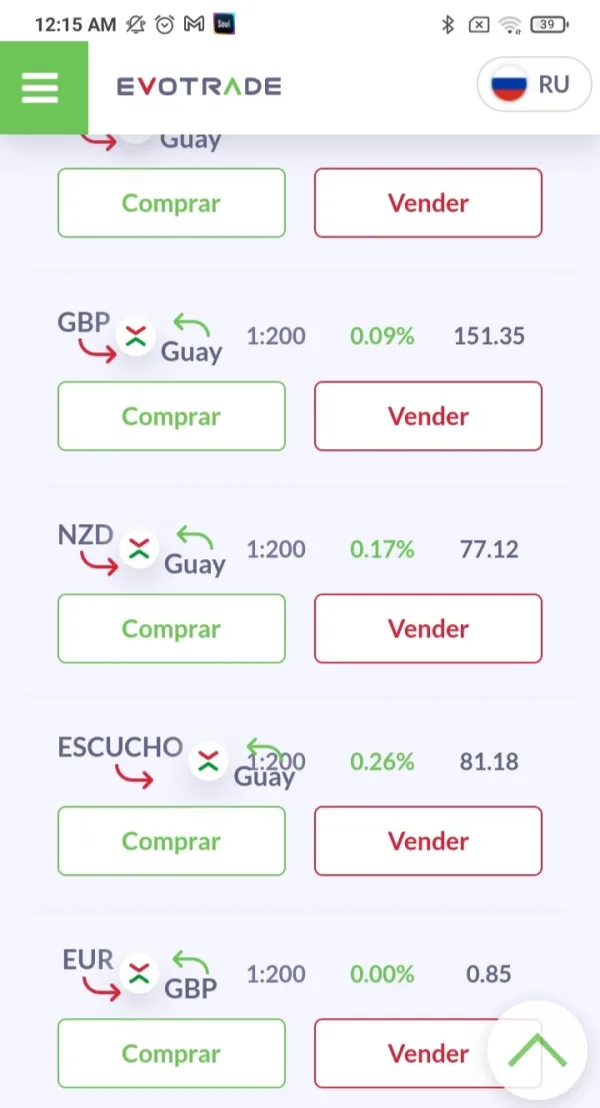This screenshot has width=600, height=1108.
Task: Jump back to top with the arrow button
Action: click(538, 1051)
